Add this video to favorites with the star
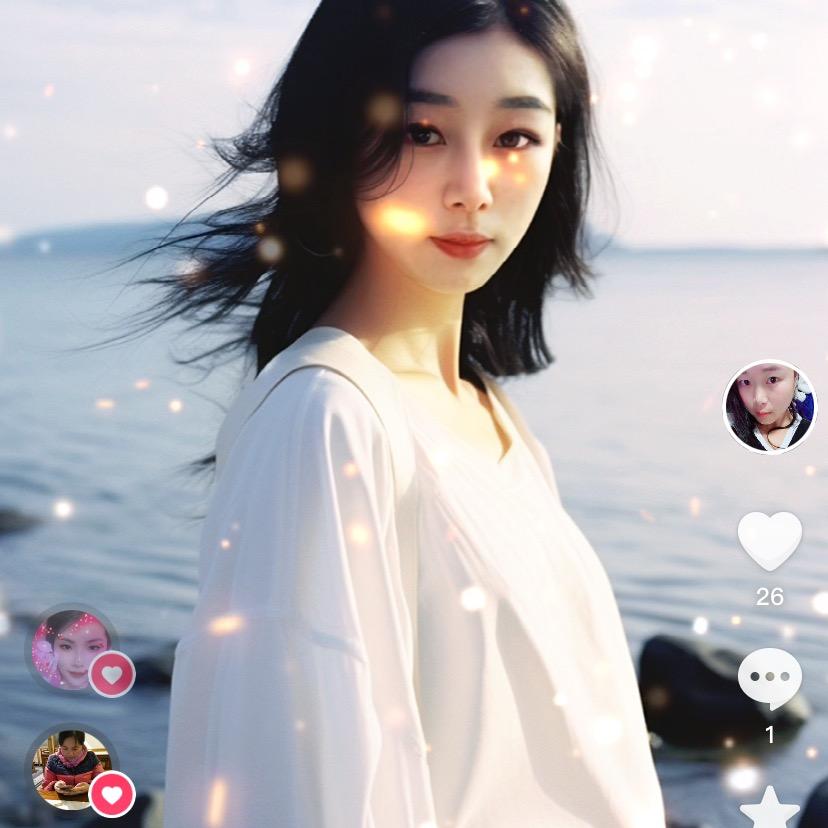The width and height of the screenshot is (828, 828). click(x=769, y=809)
